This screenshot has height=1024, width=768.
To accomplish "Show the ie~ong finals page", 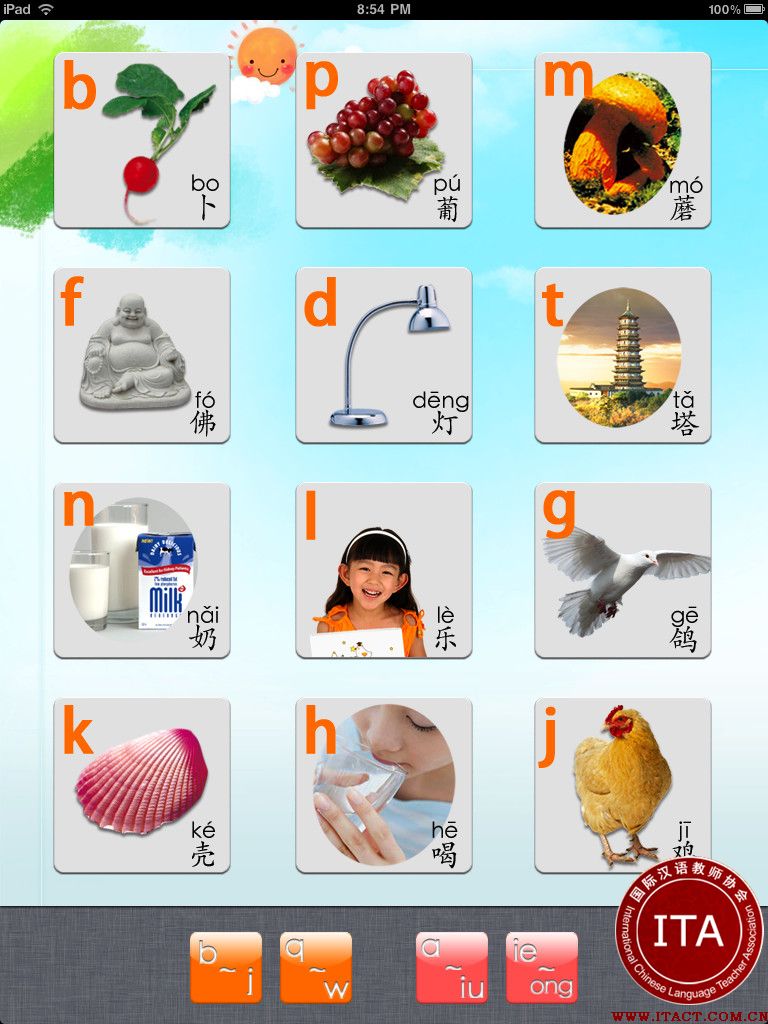I will tap(542, 967).
